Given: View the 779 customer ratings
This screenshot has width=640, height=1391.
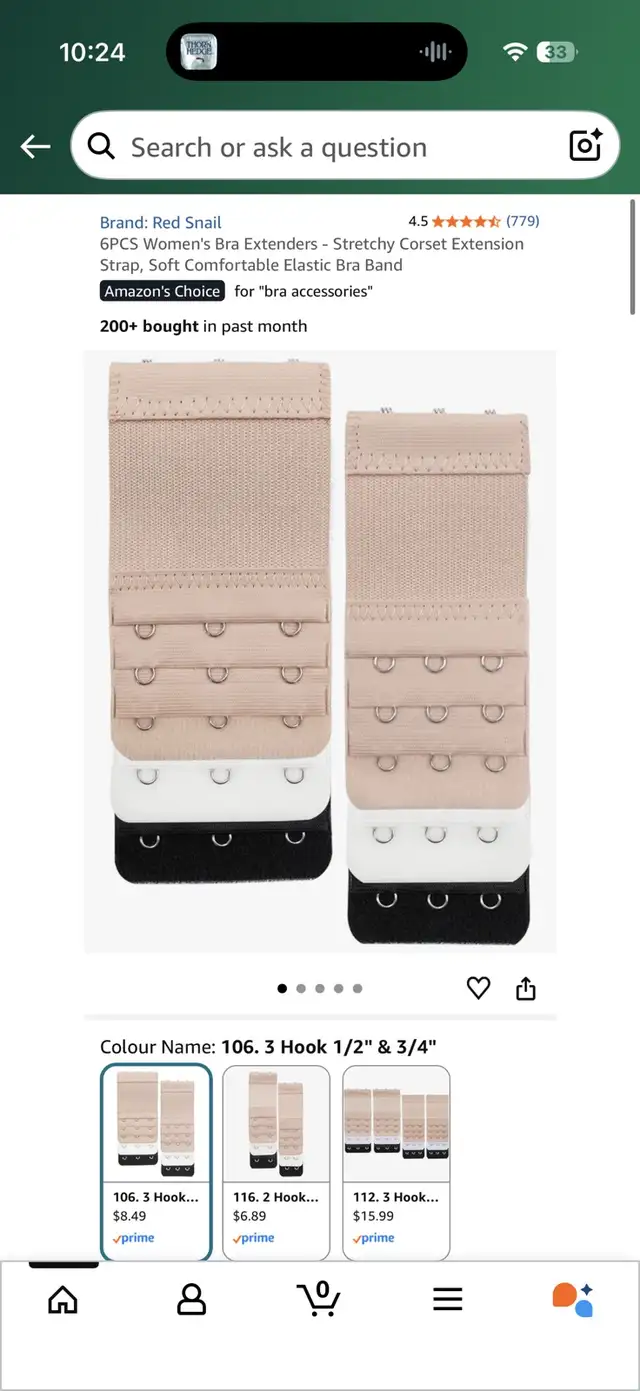Looking at the screenshot, I should pyautogui.click(x=522, y=221).
